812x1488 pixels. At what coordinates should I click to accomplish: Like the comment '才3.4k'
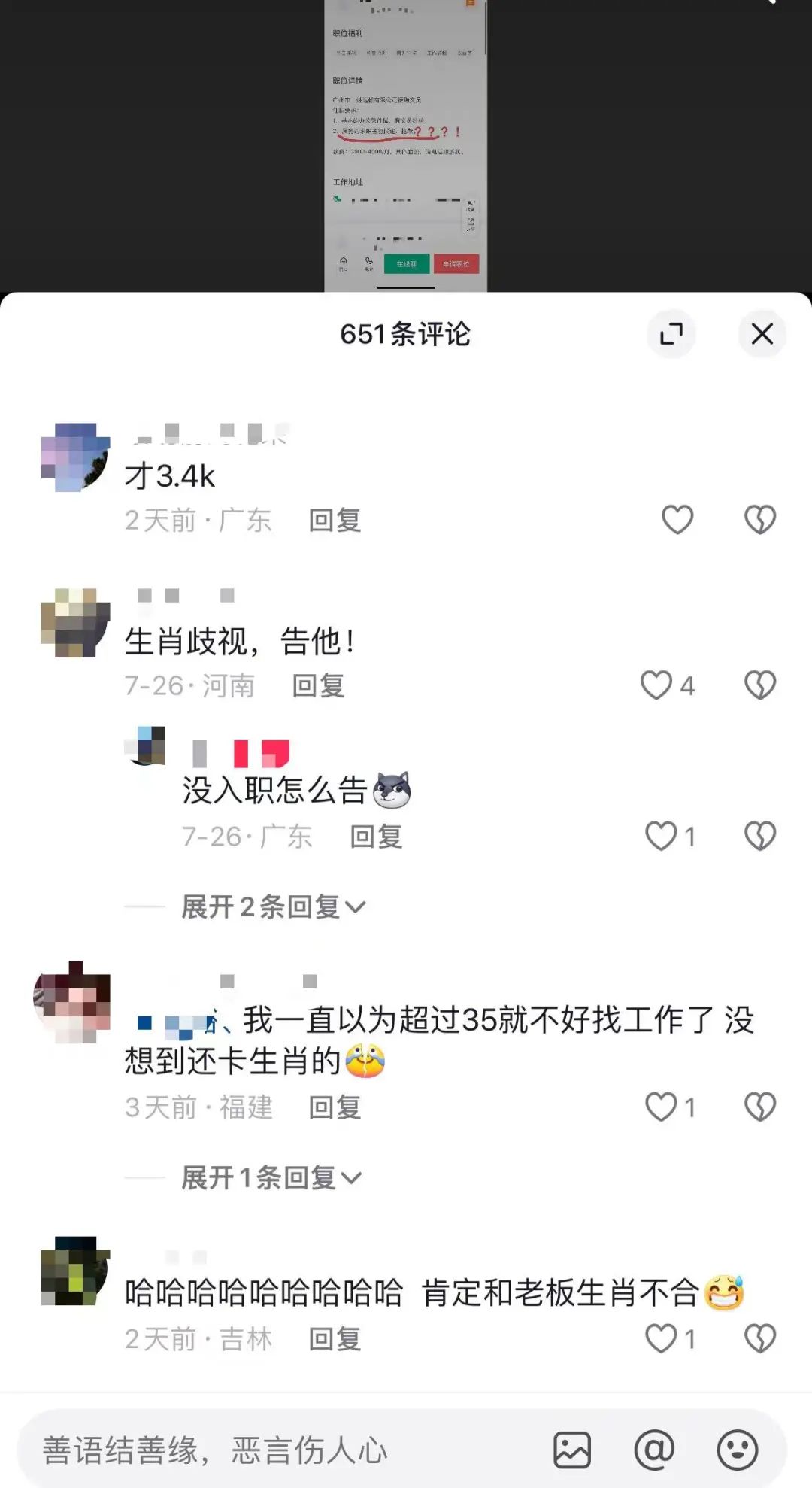pyautogui.click(x=677, y=520)
